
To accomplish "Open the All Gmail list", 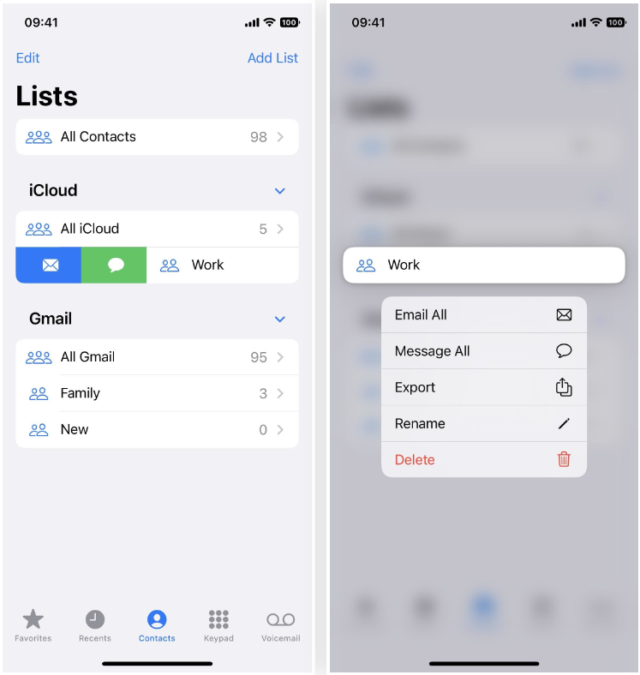I will tap(157, 357).
